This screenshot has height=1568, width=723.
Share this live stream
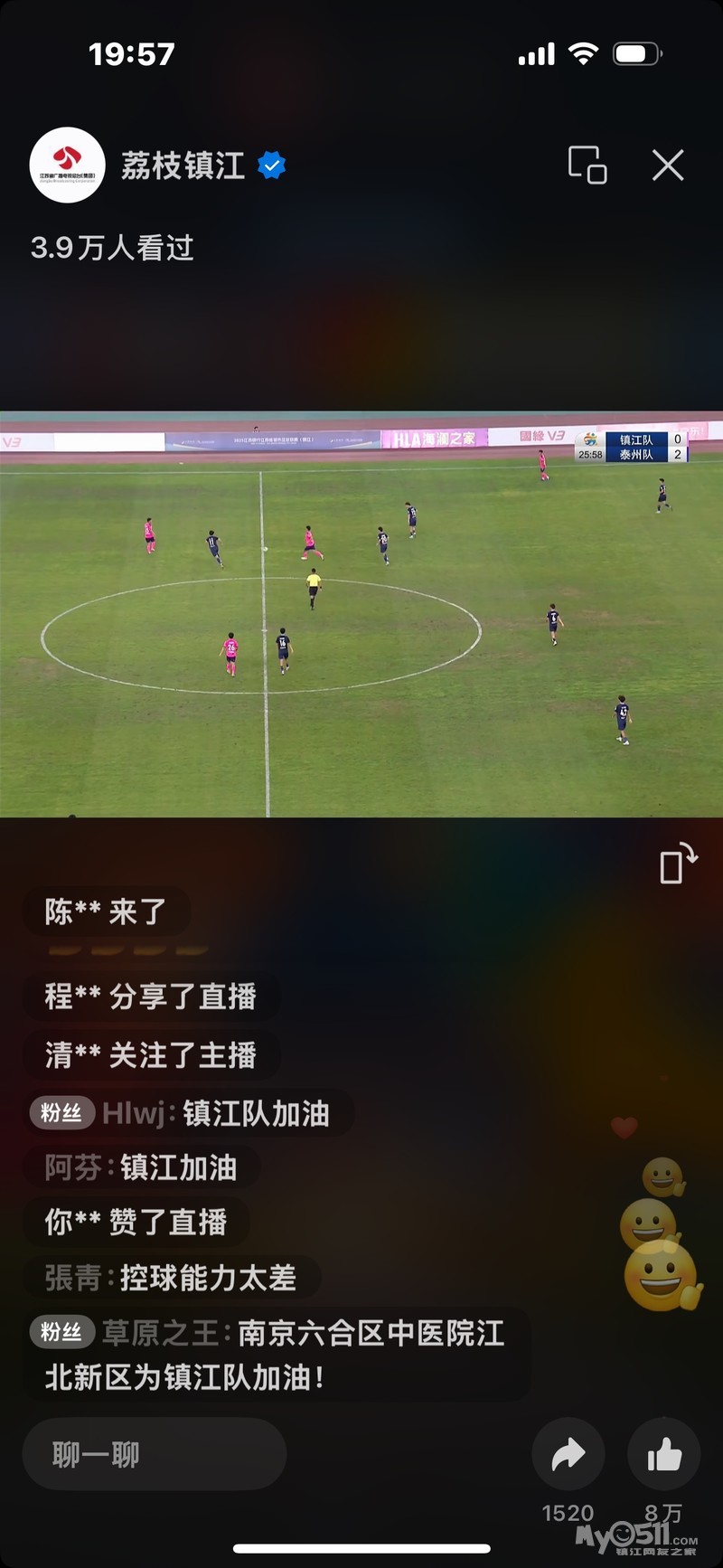568,1454
